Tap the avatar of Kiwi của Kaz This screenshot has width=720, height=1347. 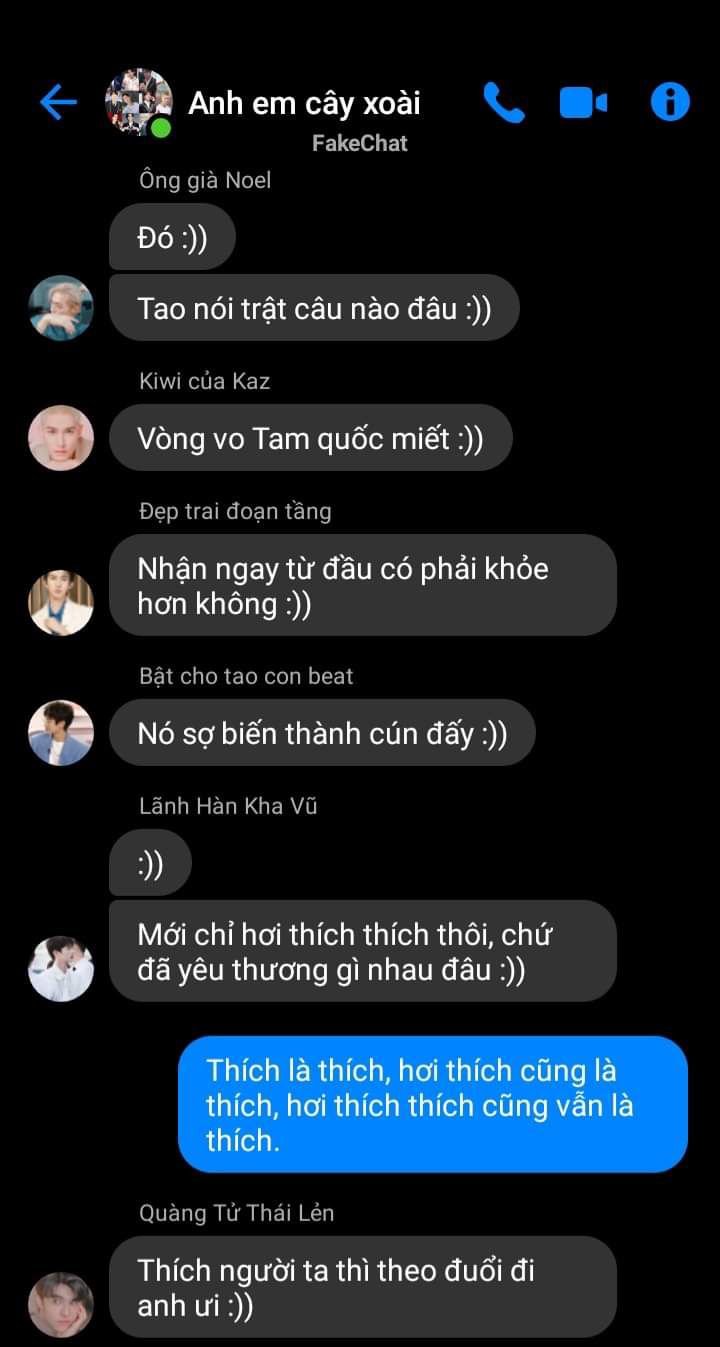click(x=61, y=438)
